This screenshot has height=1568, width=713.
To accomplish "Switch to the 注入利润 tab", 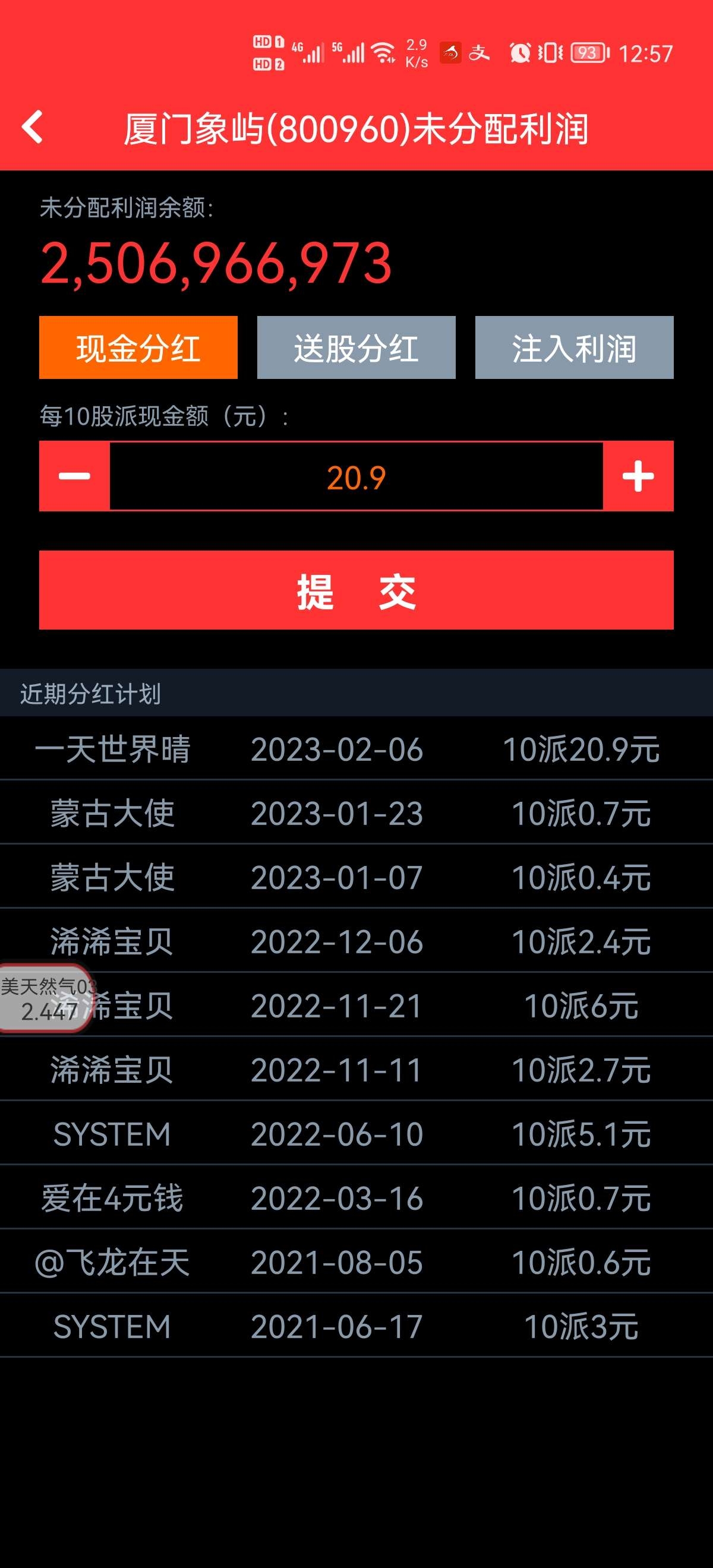I will pos(574,347).
